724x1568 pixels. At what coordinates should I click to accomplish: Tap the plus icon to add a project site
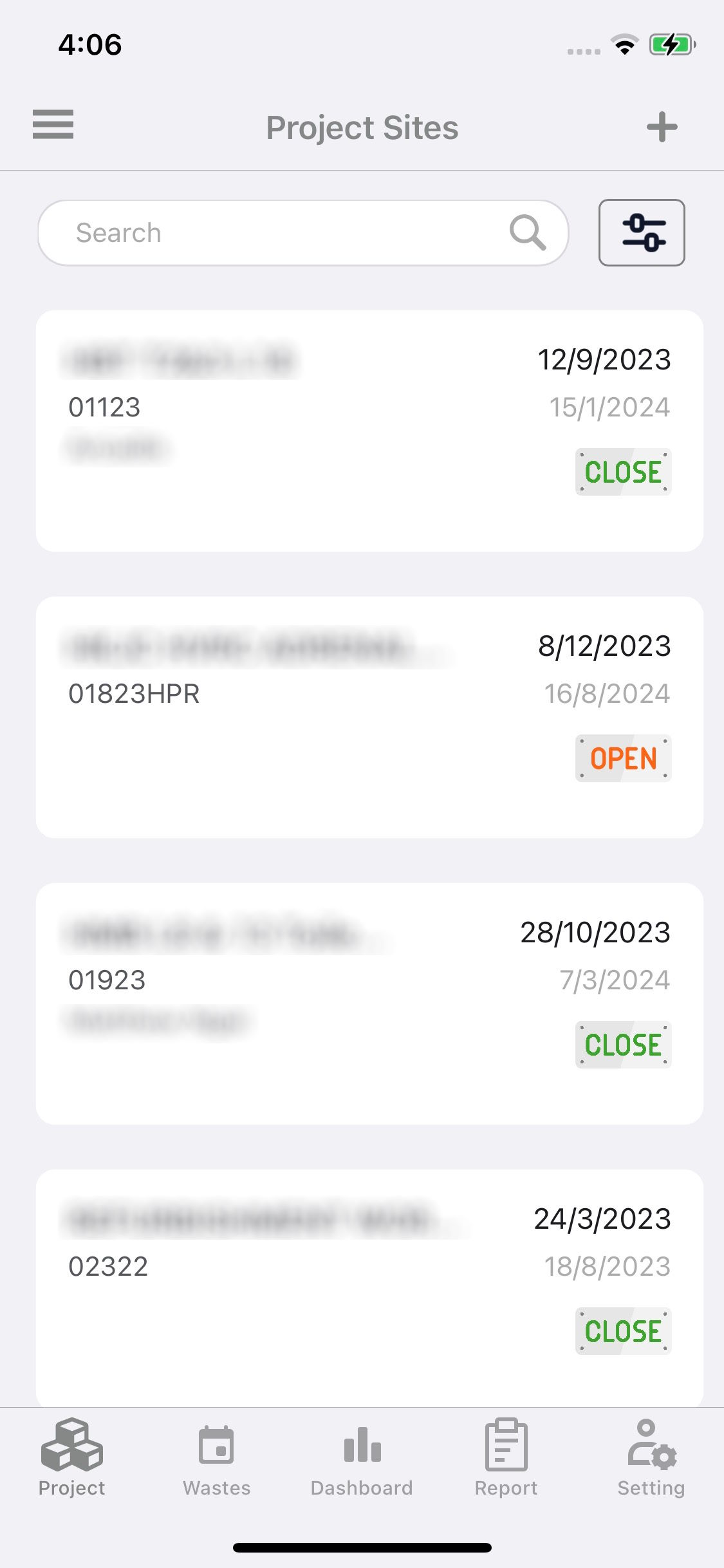(662, 127)
